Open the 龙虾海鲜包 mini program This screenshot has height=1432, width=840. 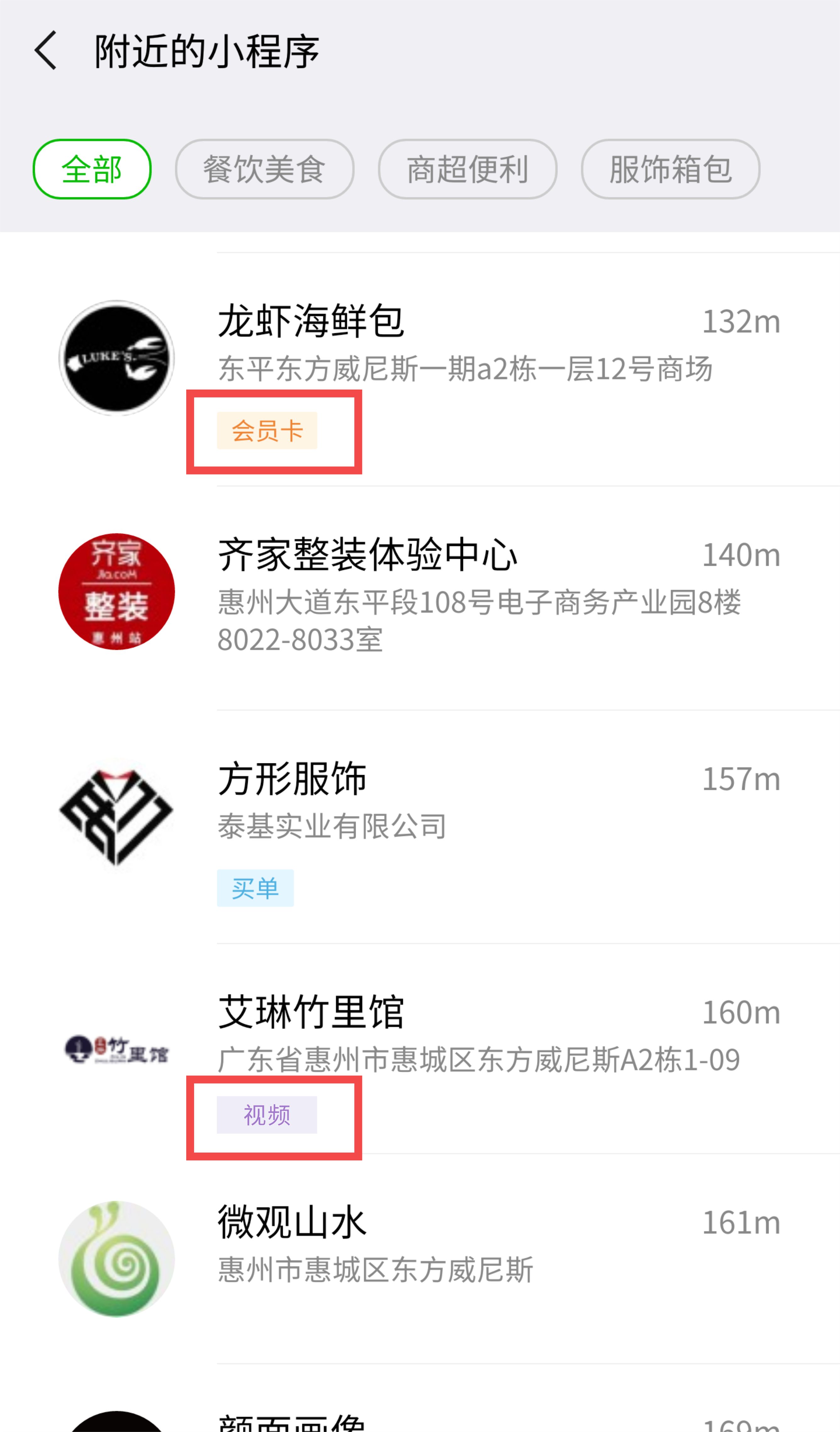tap(420, 369)
